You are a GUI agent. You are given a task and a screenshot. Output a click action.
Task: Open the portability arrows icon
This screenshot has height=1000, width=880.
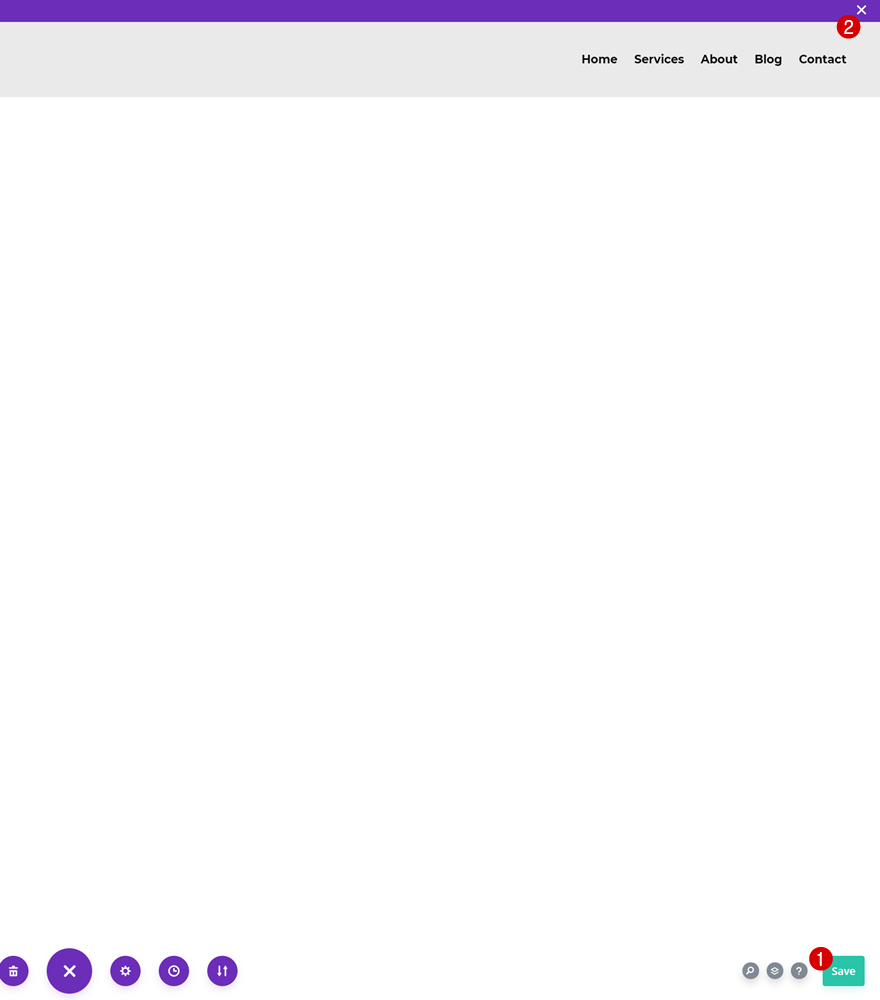pyautogui.click(x=222, y=971)
